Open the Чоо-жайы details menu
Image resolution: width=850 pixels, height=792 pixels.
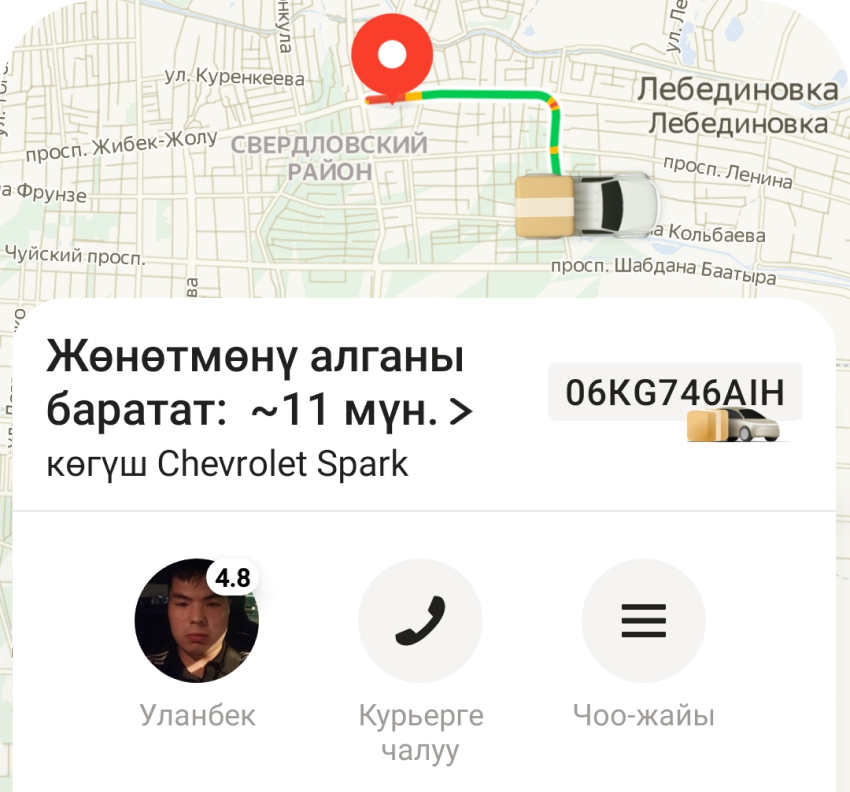(643, 621)
